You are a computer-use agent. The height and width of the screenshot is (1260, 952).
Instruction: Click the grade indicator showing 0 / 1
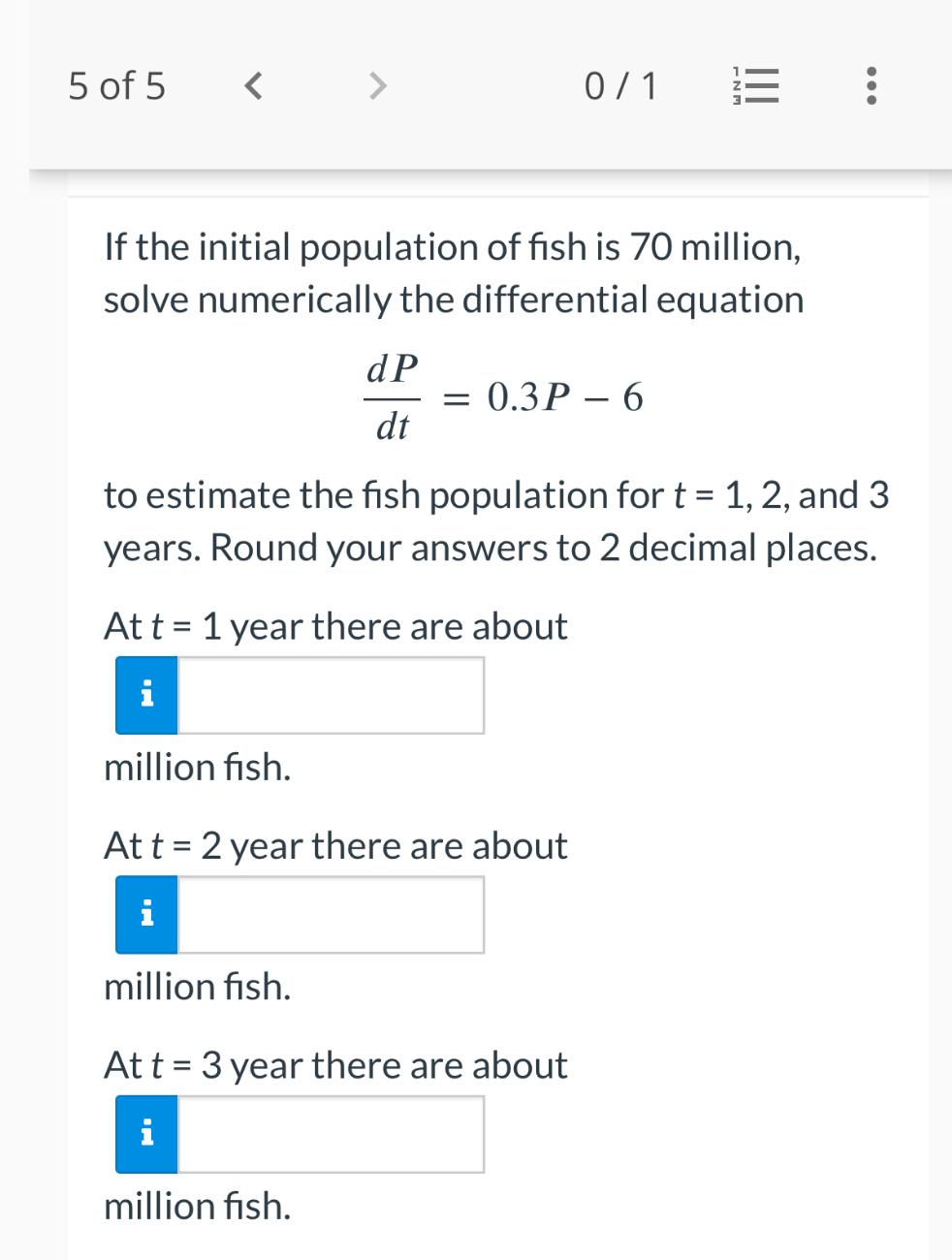[x=621, y=86]
